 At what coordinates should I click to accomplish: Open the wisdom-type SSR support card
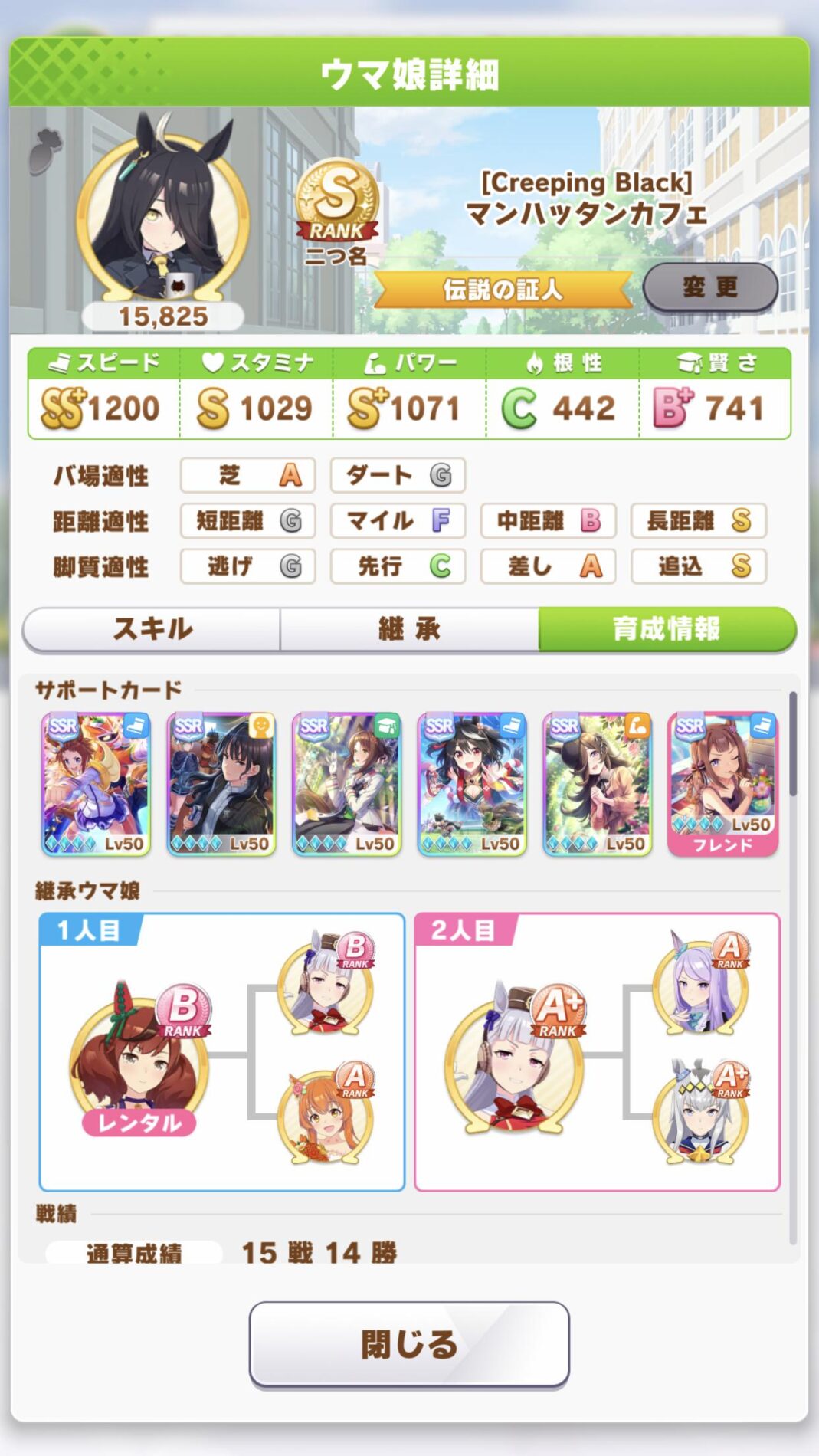click(347, 783)
